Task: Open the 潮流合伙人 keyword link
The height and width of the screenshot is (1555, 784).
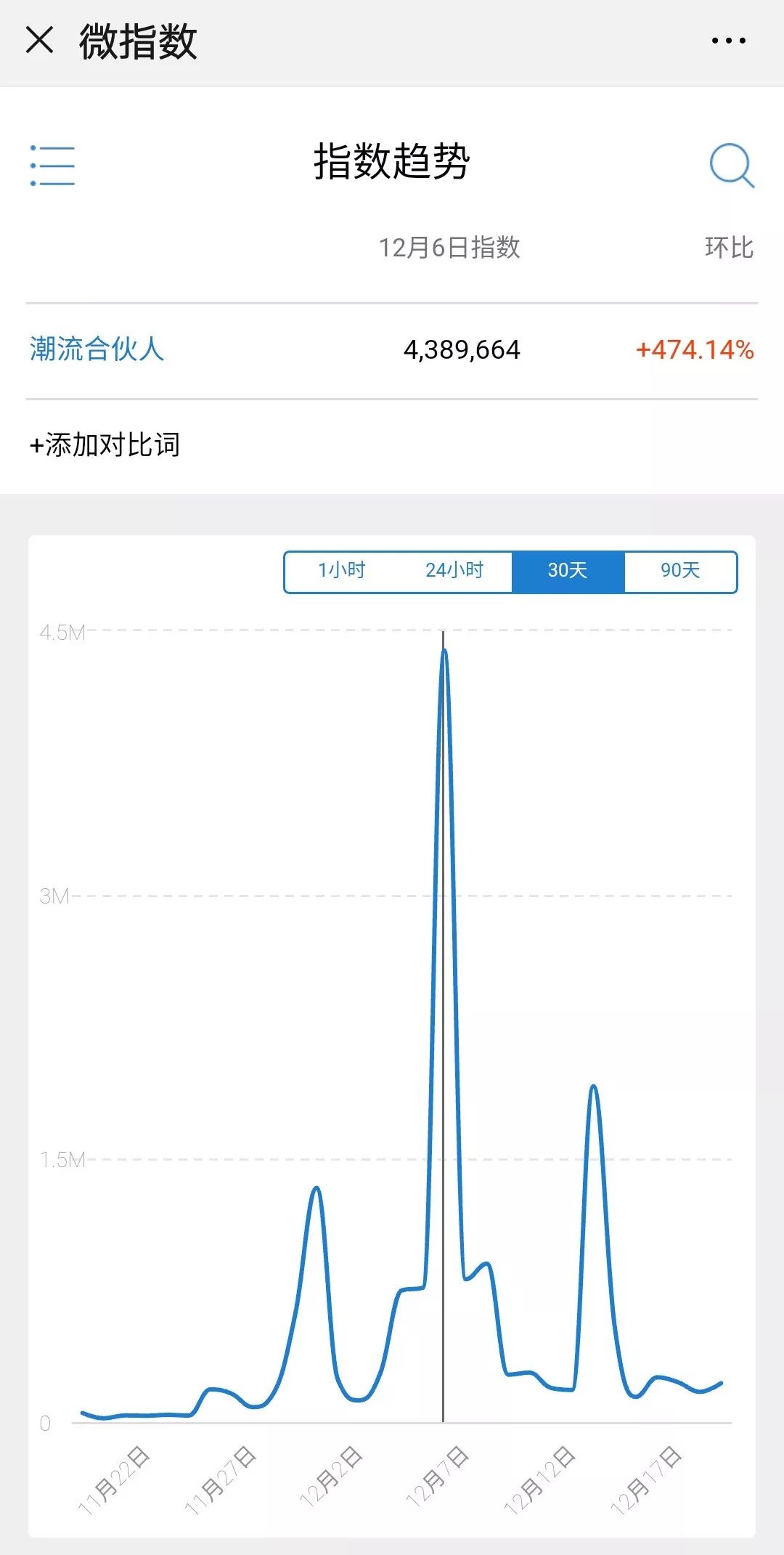Action: 97,349
